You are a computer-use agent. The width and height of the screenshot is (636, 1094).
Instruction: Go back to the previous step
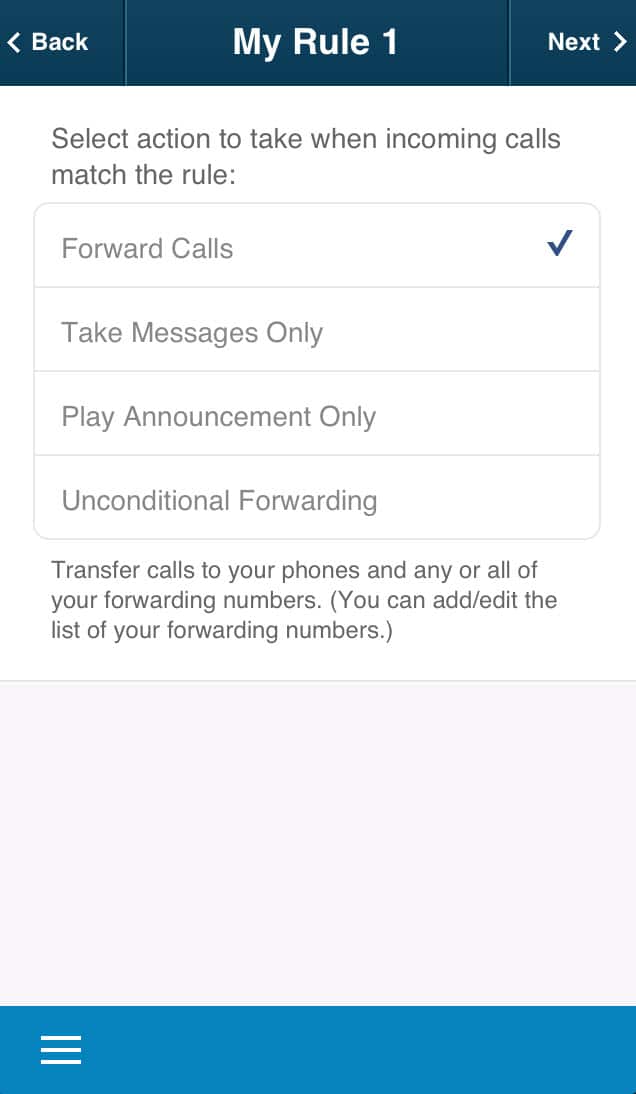pos(48,42)
